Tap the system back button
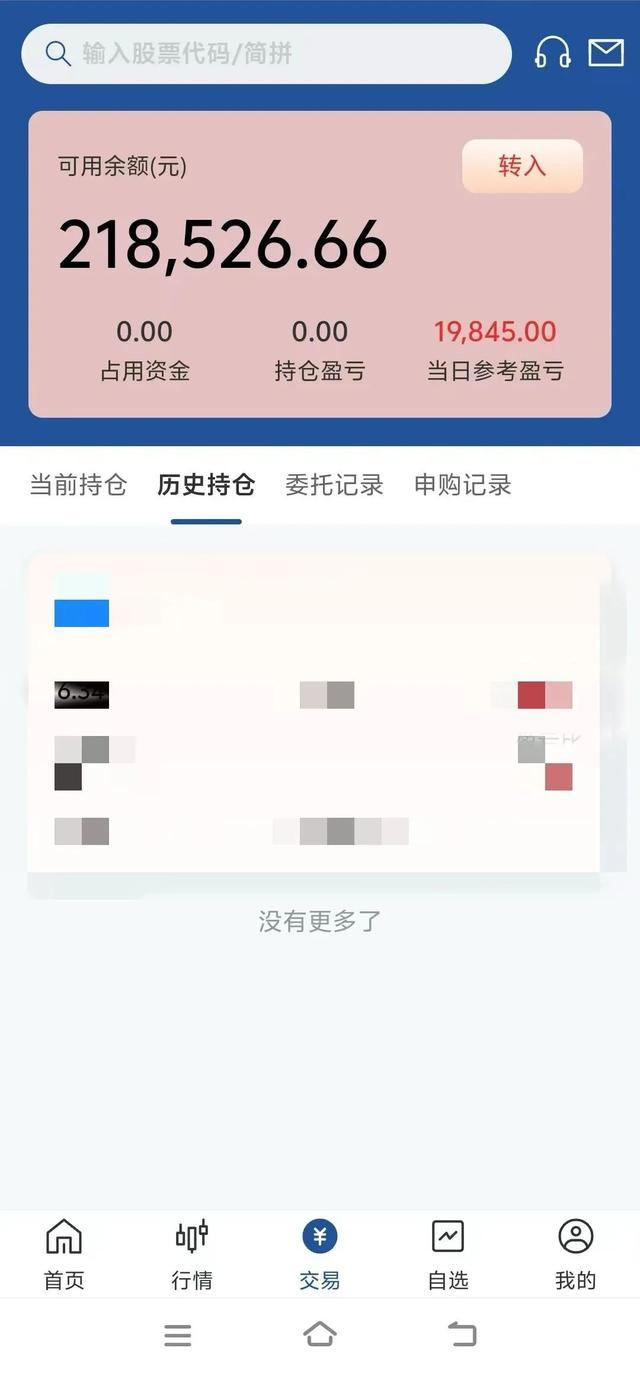Image resolution: width=640 pixels, height=1373 pixels. click(462, 1334)
